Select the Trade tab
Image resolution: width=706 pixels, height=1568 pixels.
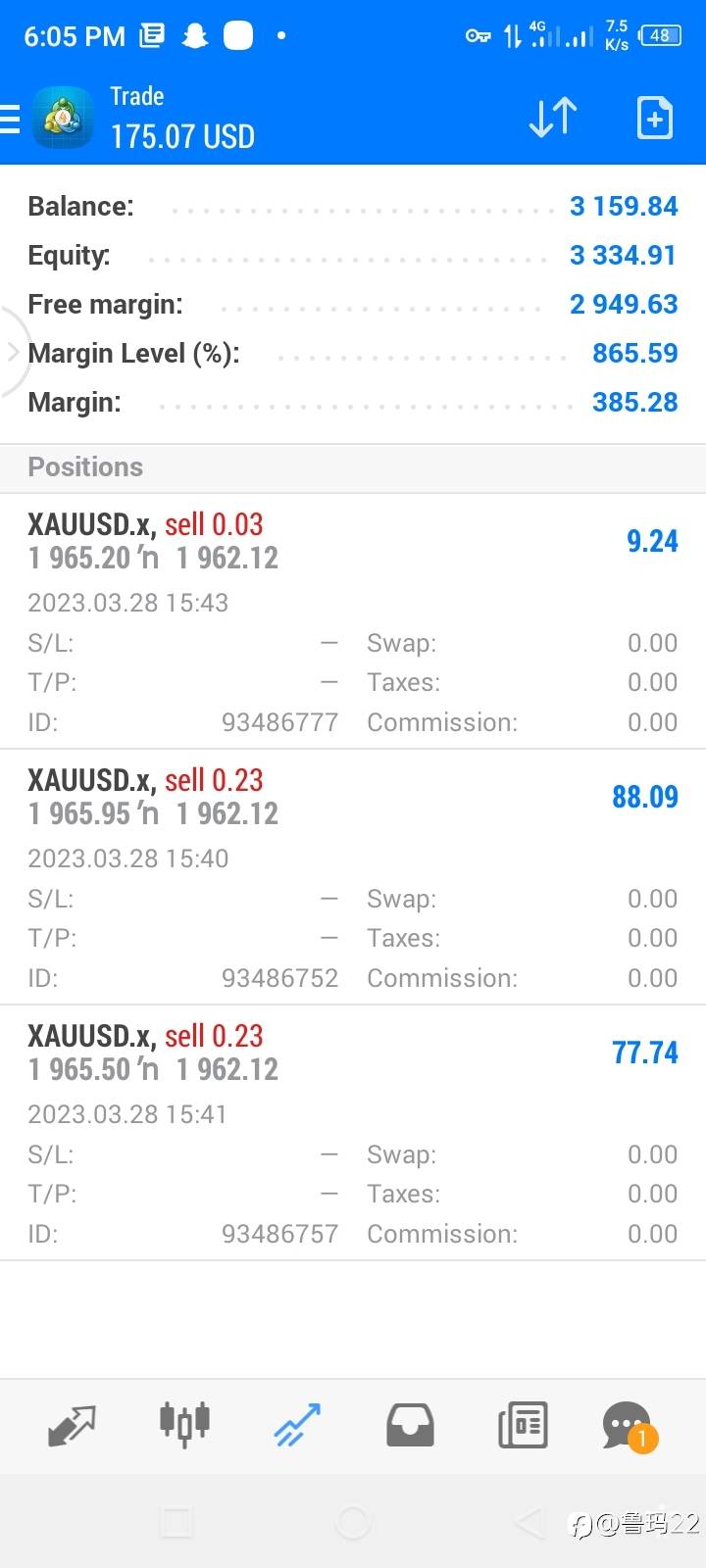(297, 1426)
